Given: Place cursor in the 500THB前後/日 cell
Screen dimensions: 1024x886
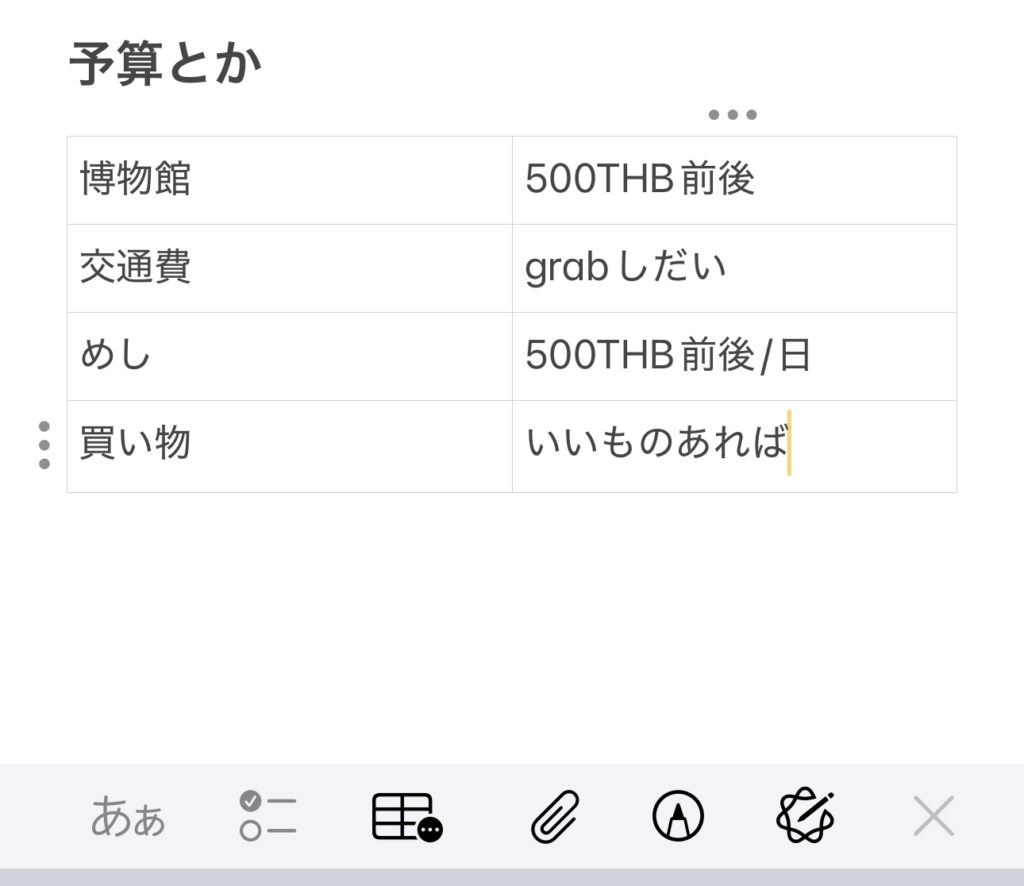Looking at the screenshot, I should click(734, 356).
